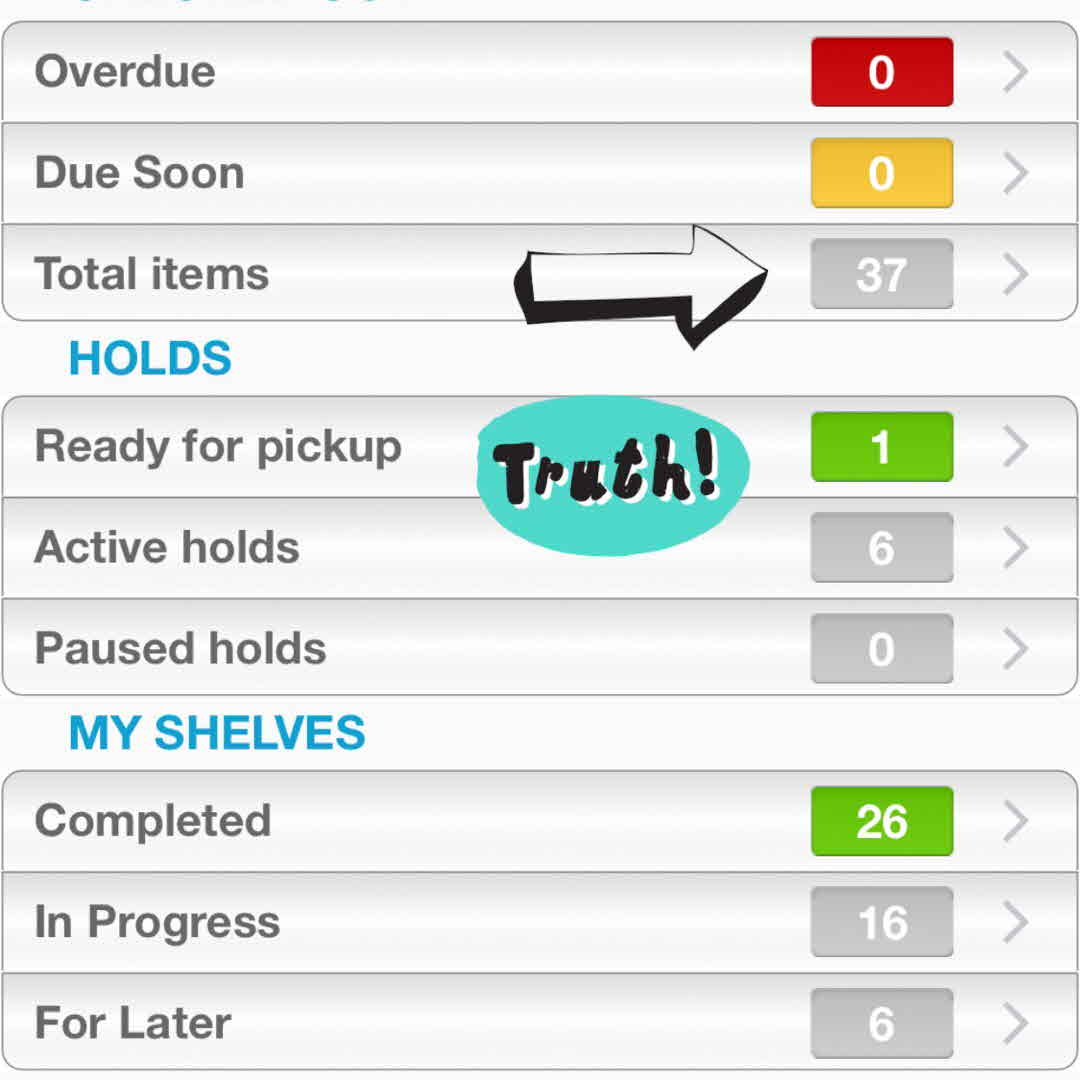View items that are Due Soon
The image size is (1080, 1080).
[540, 173]
